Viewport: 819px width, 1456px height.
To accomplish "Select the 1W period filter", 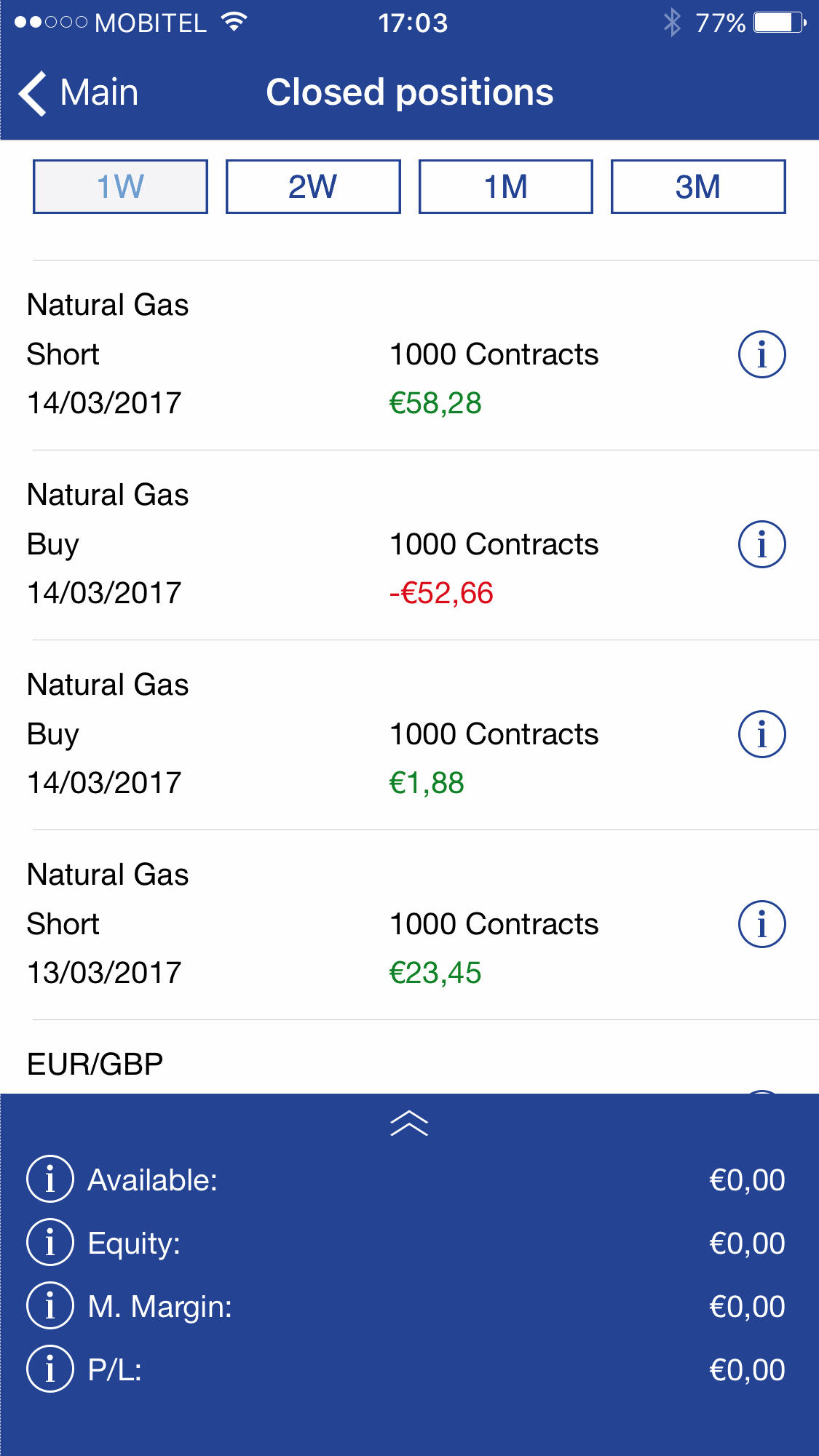I will (x=120, y=186).
